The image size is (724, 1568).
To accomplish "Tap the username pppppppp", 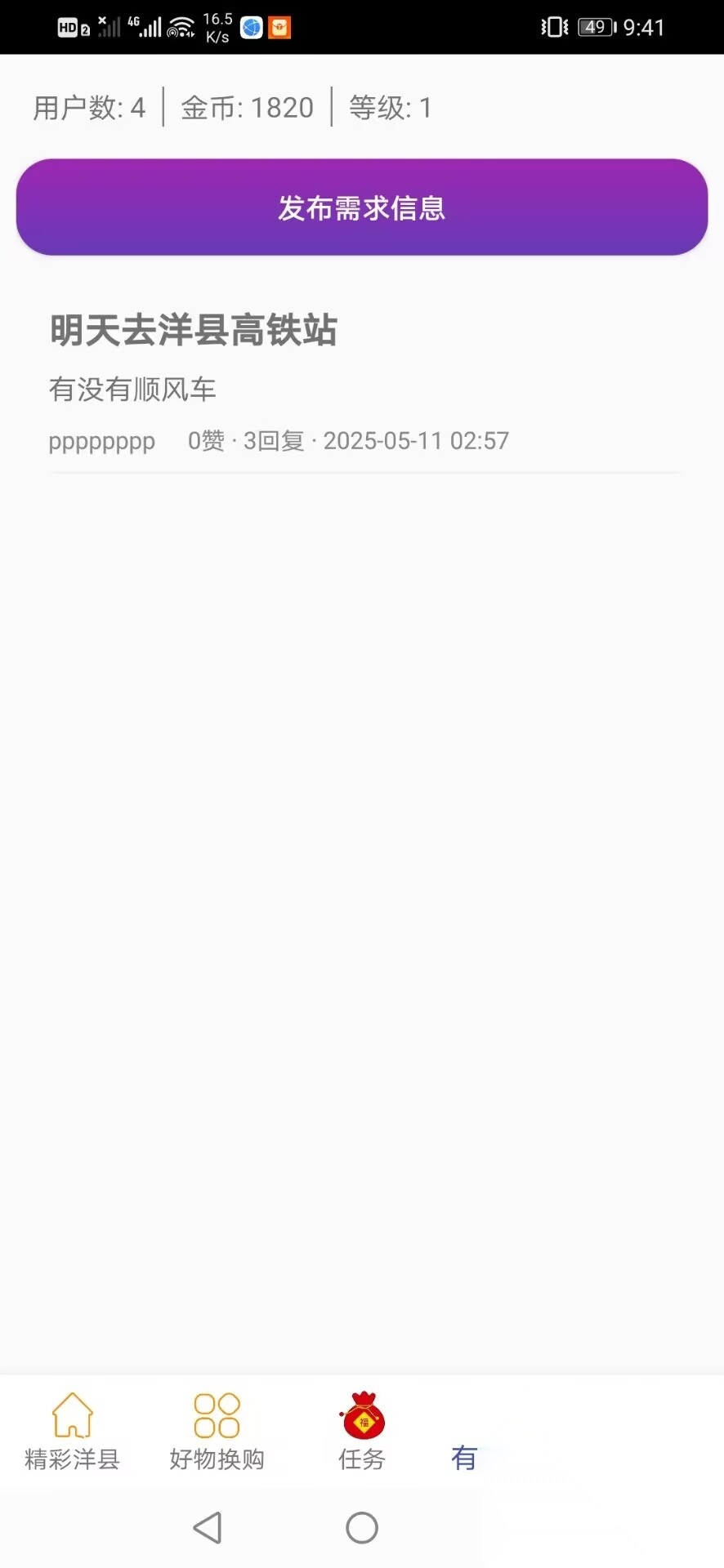I will pyautogui.click(x=101, y=441).
